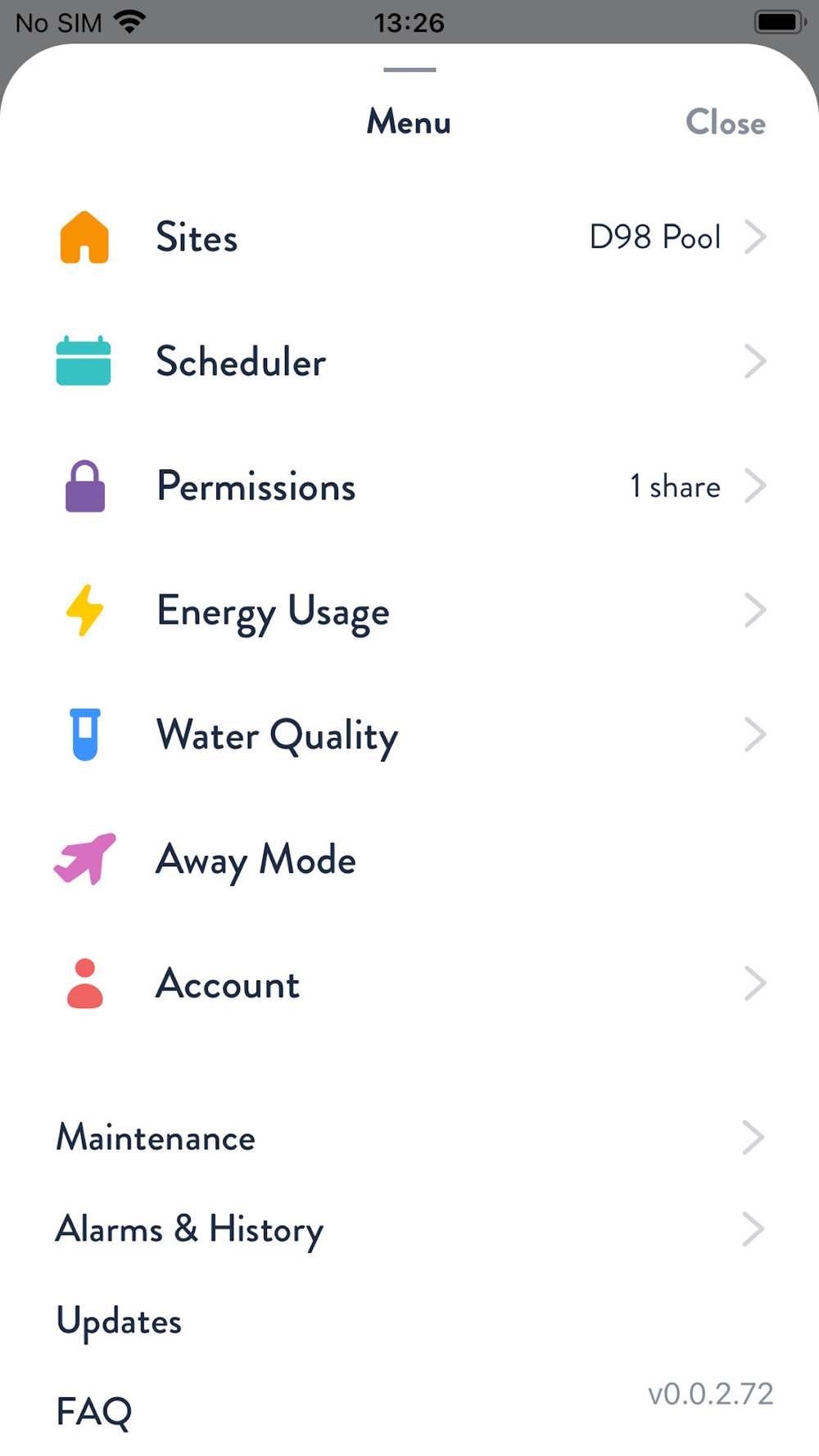This screenshot has width=819, height=1456.
Task: Open Account settings
Action: coord(409,983)
